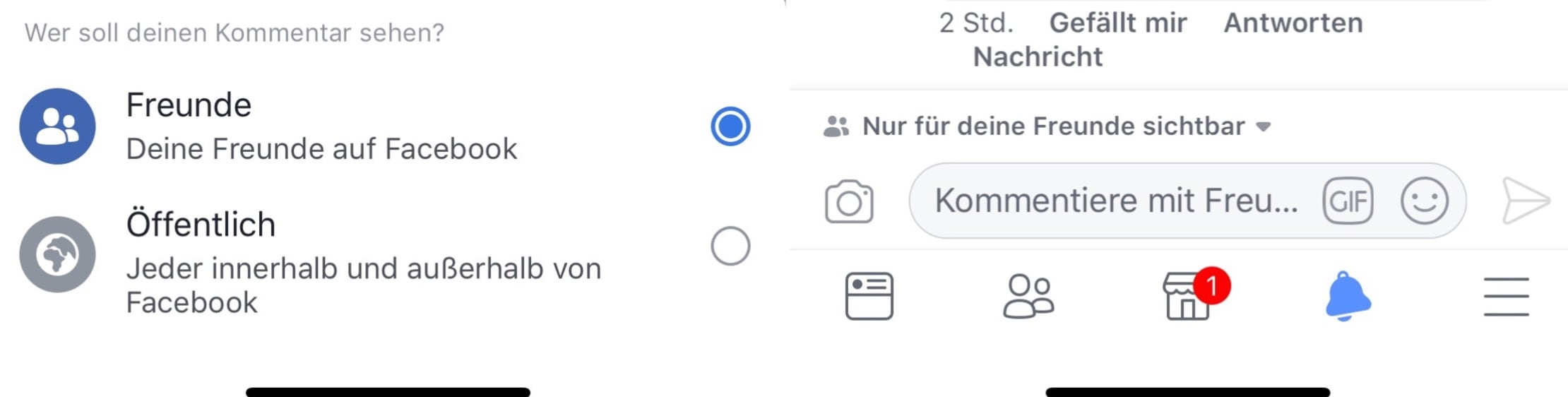The image size is (1568, 397).
Task: Send the comment with the arrow icon
Action: (x=1525, y=201)
